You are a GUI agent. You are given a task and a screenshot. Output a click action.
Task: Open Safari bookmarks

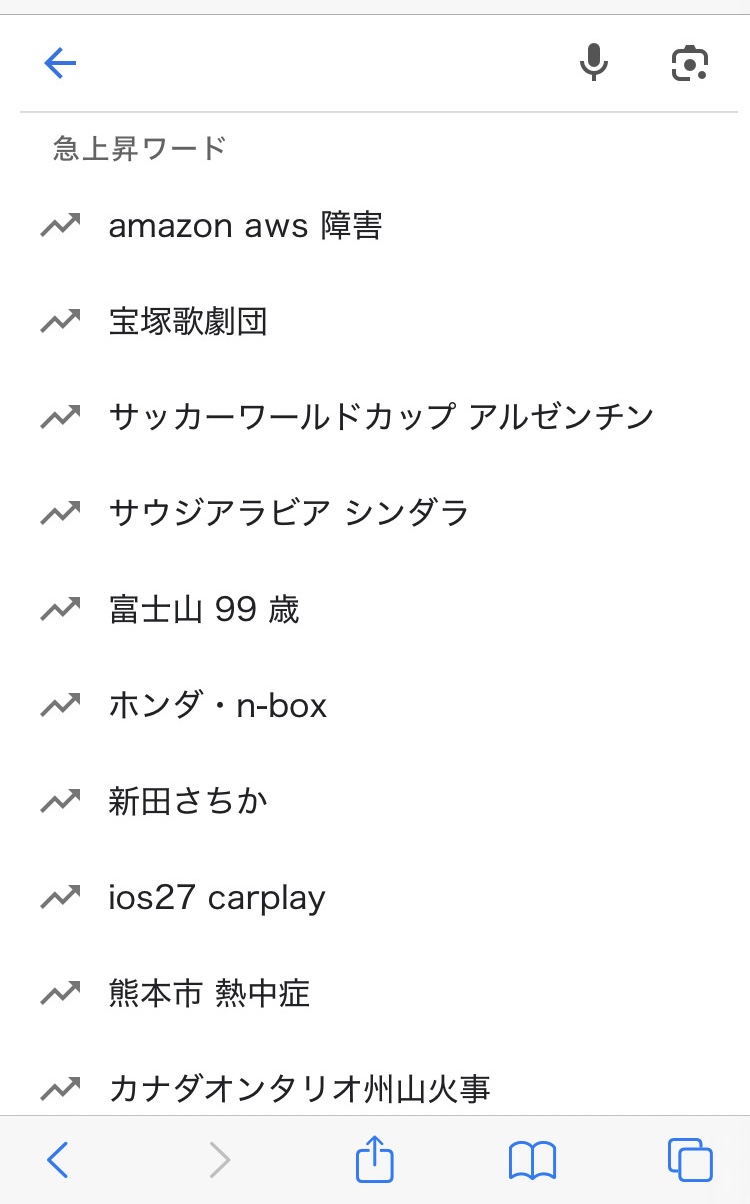pos(532,1161)
